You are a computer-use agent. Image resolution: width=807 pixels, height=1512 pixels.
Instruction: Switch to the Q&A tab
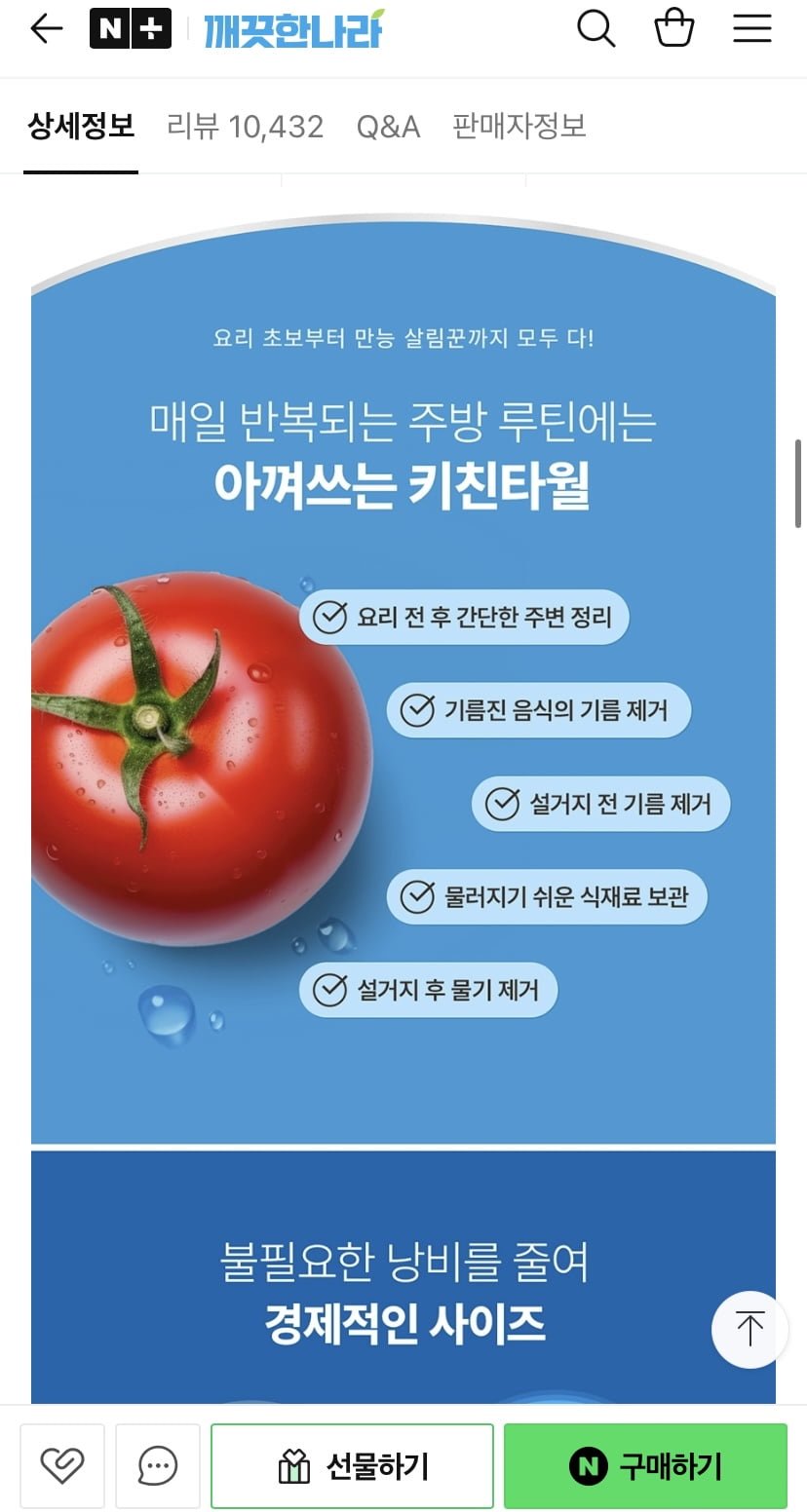point(388,127)
